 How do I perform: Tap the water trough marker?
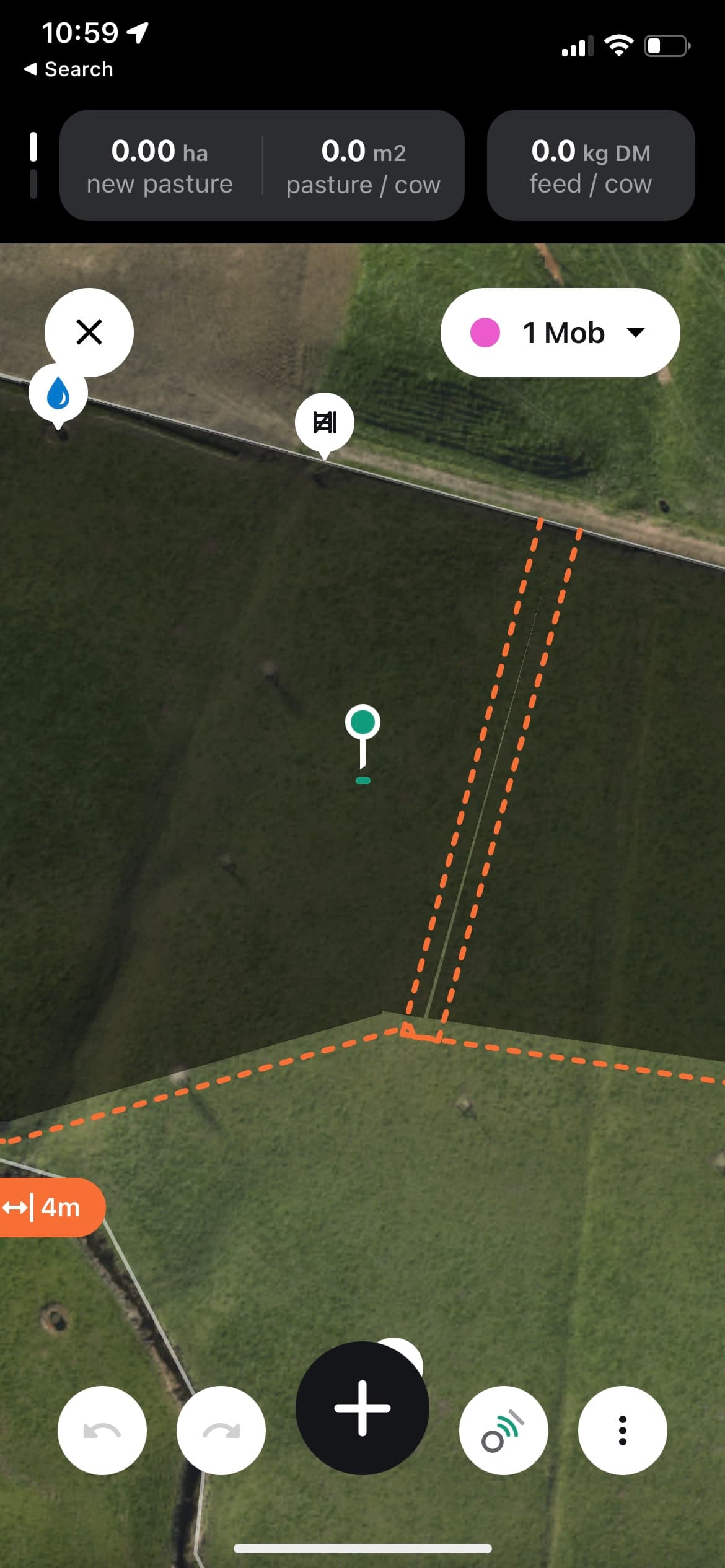tap(58, 393)
